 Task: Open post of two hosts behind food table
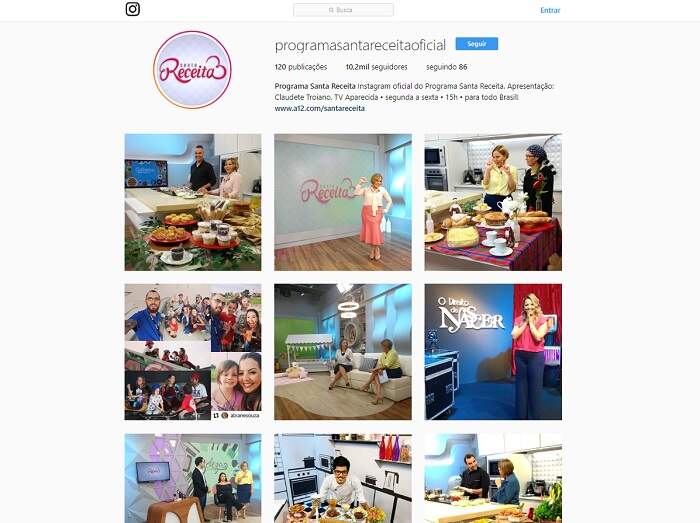(192, 202)
